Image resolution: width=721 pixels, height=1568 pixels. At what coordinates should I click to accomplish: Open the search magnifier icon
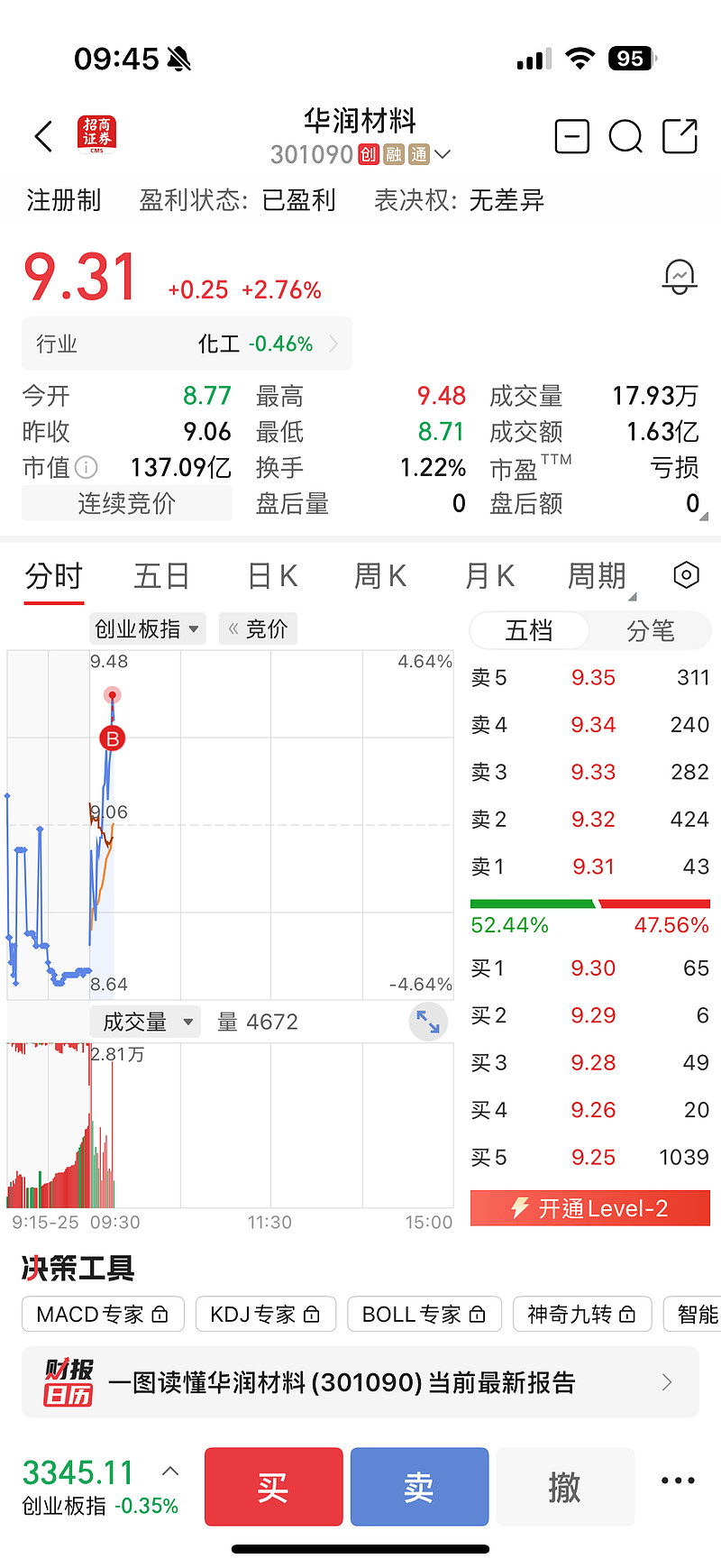tap(625, 137)
